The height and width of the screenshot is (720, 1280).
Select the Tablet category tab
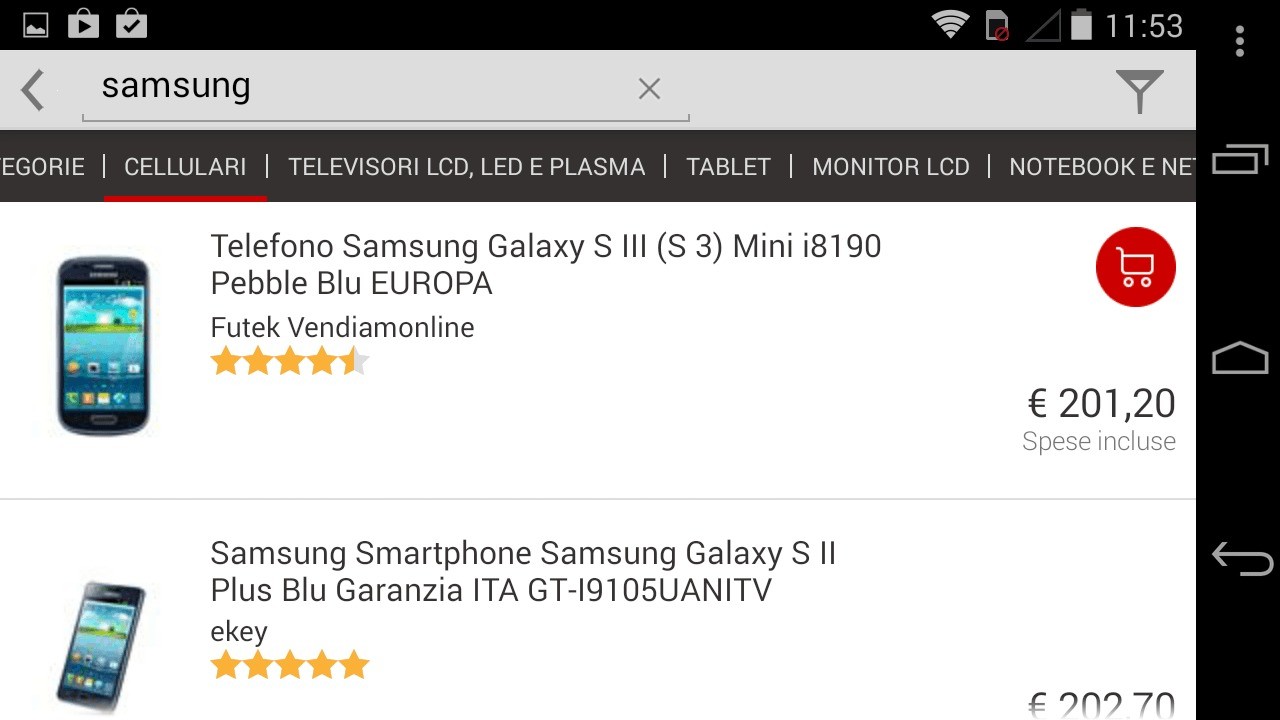click(x=728, y=167)
